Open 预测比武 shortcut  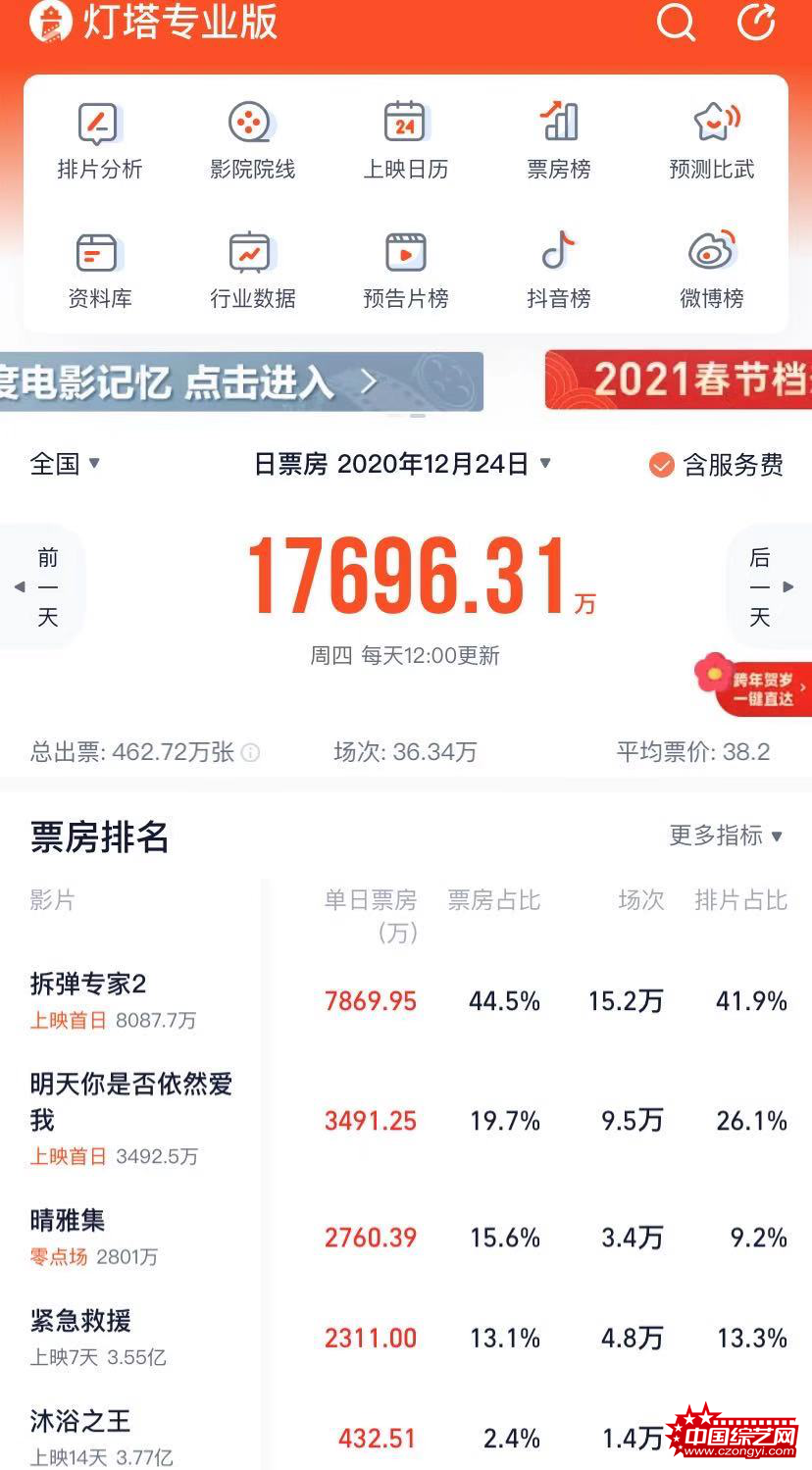click(x=712, y=141)
